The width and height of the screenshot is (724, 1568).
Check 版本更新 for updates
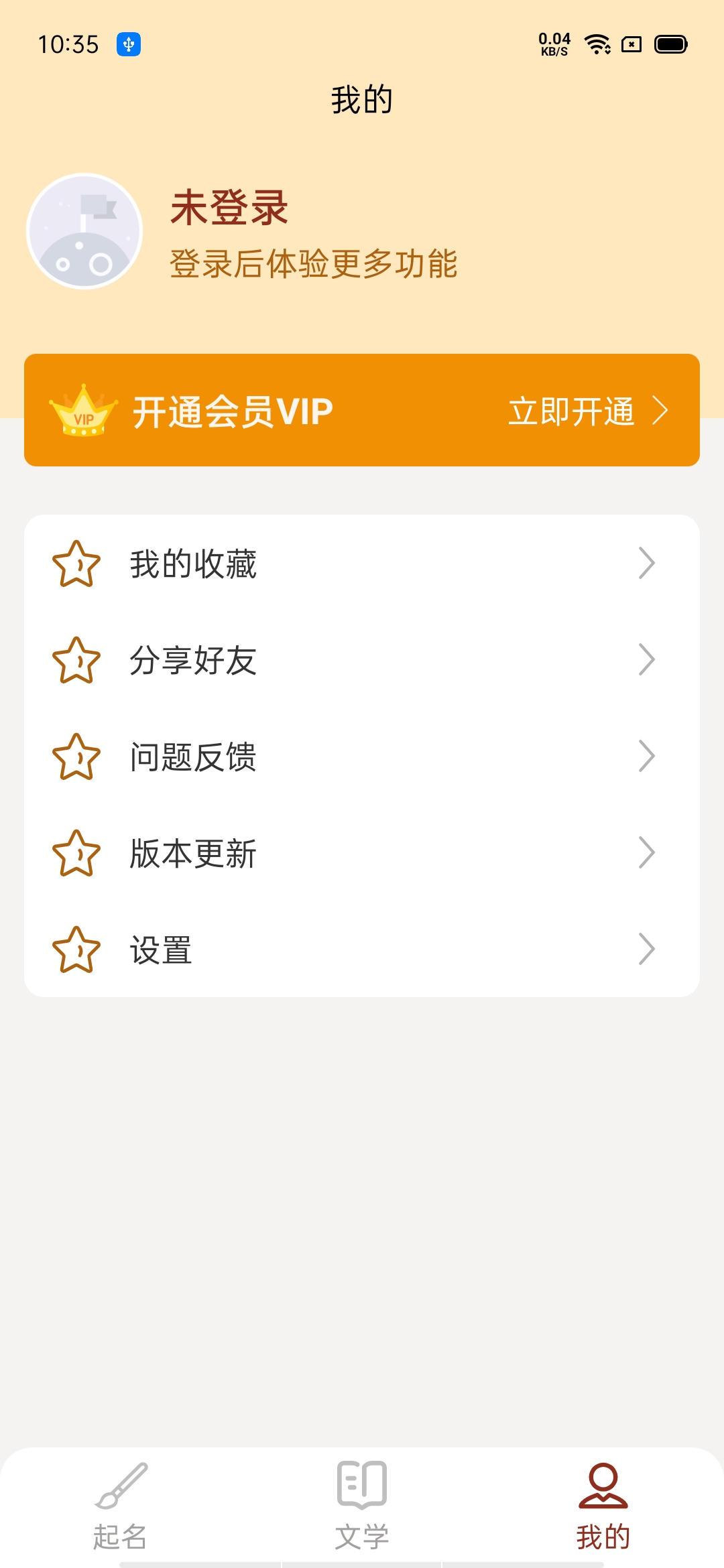tap(362, 853)
